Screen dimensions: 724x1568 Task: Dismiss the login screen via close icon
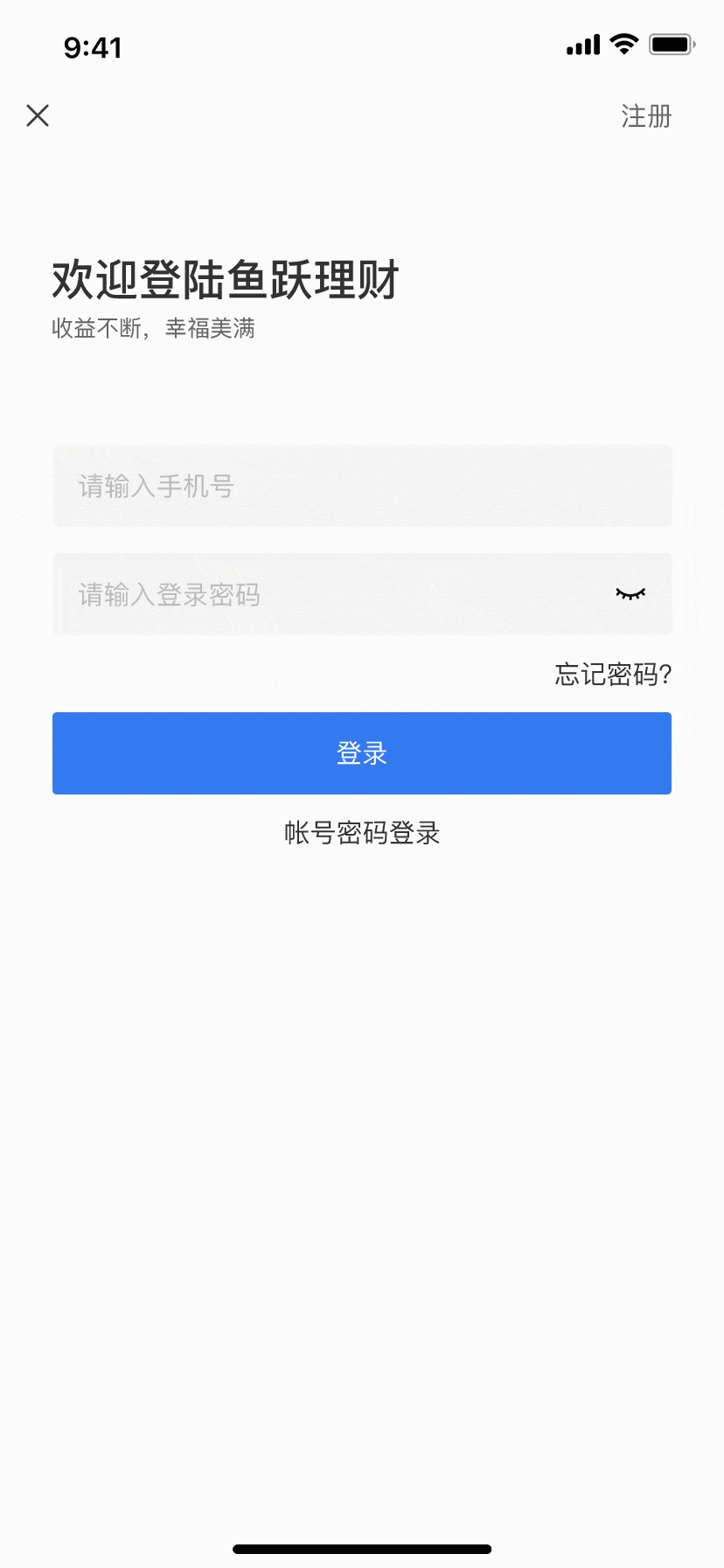pyautogui.click(x=37, y=115)
